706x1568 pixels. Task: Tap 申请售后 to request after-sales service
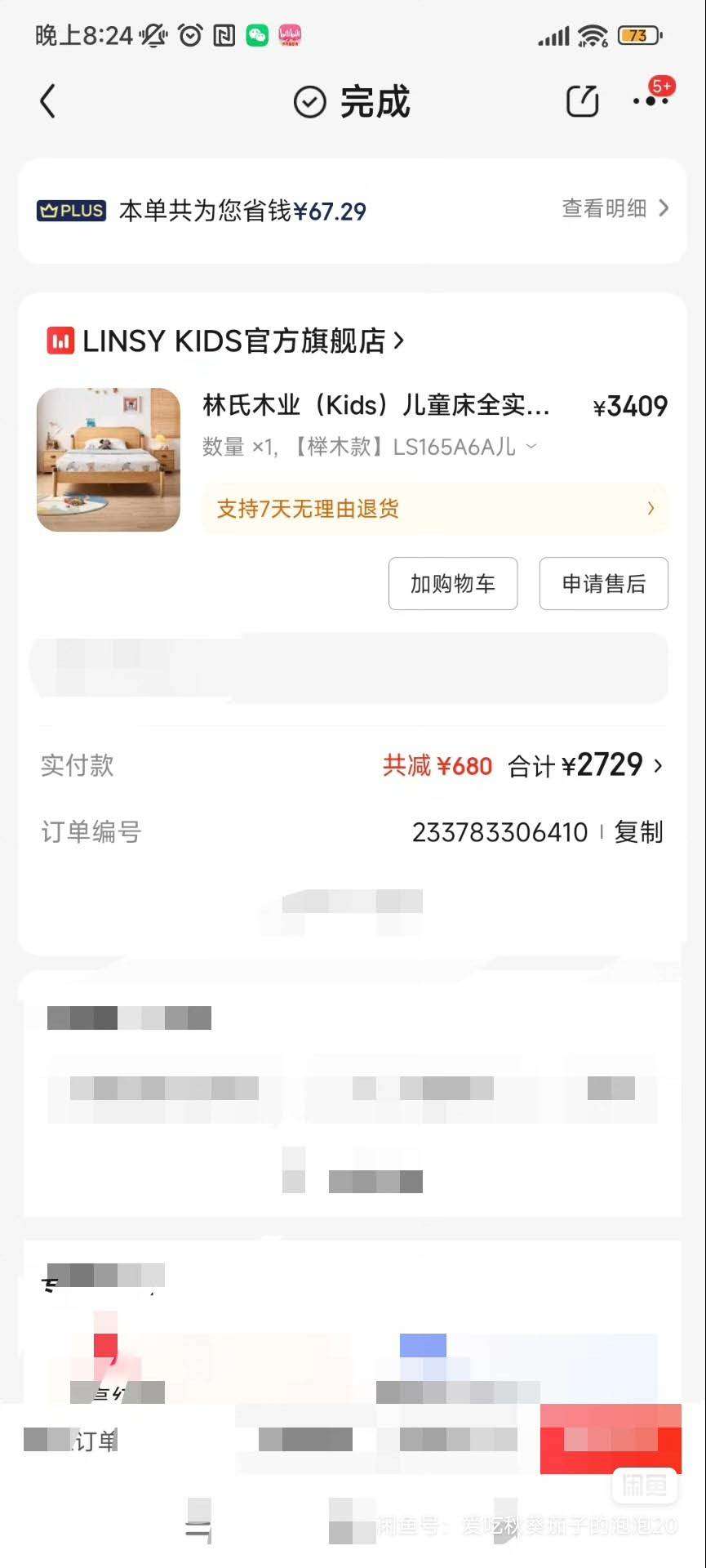(603, 584)
